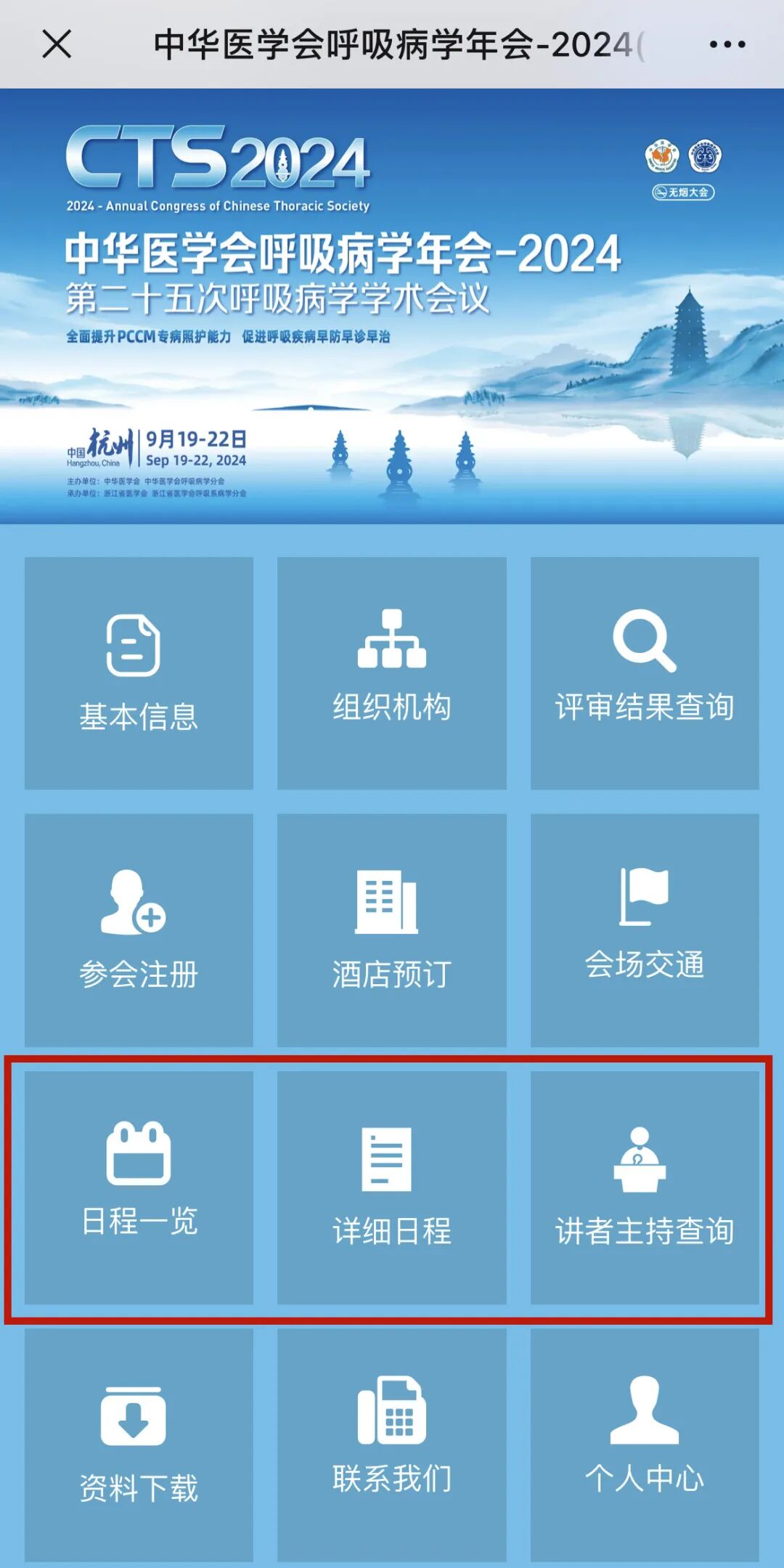Screen dimensions: 784x1568
Task: Go to 参会注册 registration
Action: [139, 930]
